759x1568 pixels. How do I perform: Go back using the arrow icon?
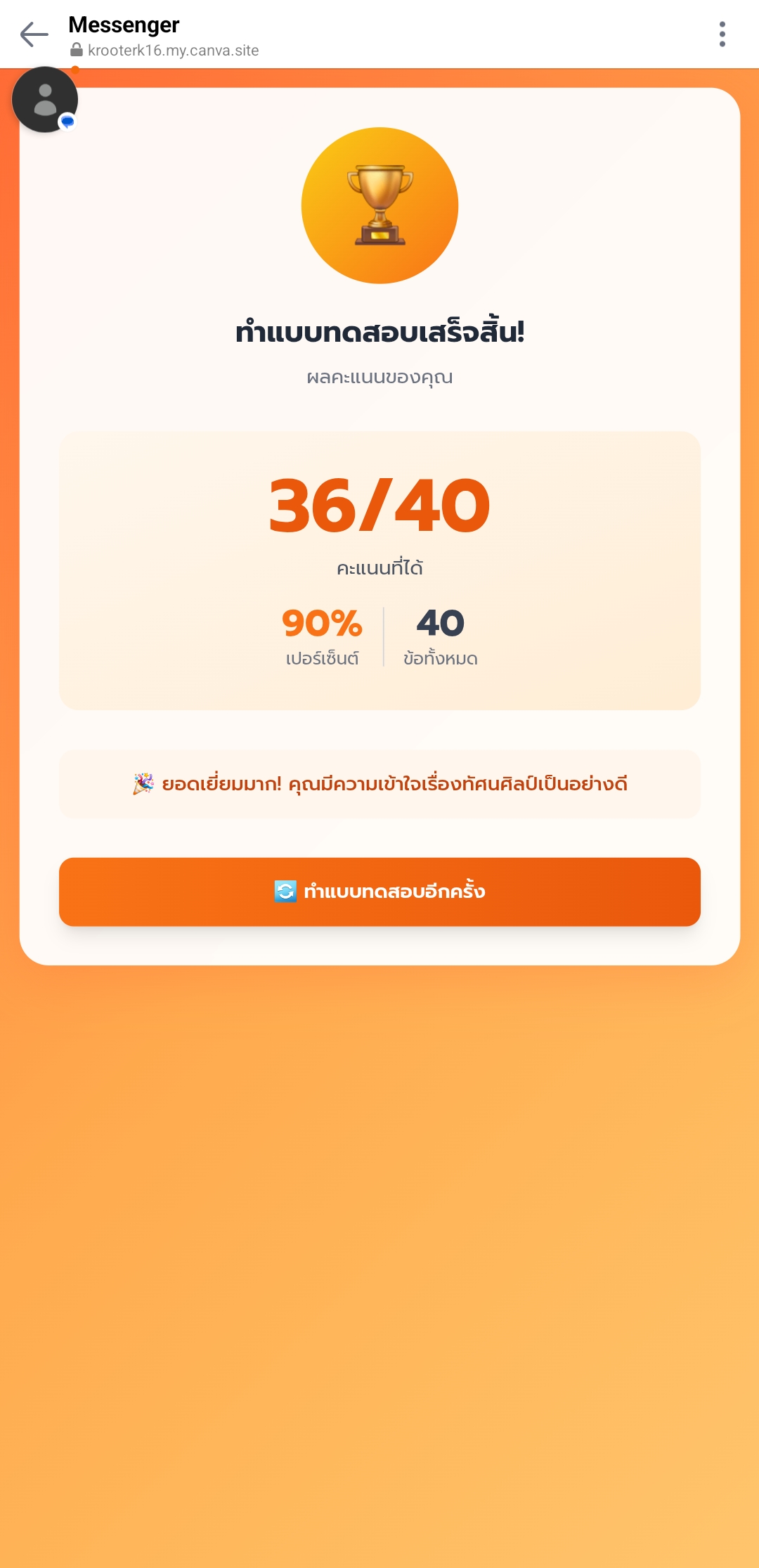(34, 34)
